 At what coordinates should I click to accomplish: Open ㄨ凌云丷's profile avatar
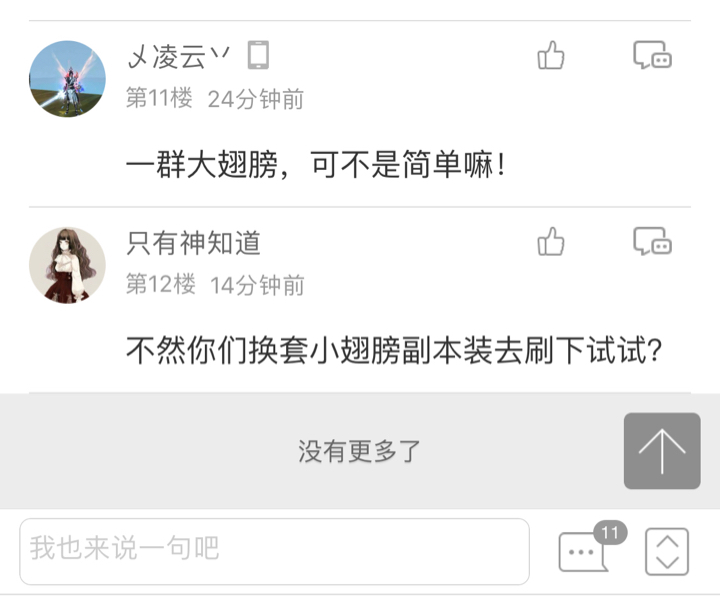click(x=67, y=79)
